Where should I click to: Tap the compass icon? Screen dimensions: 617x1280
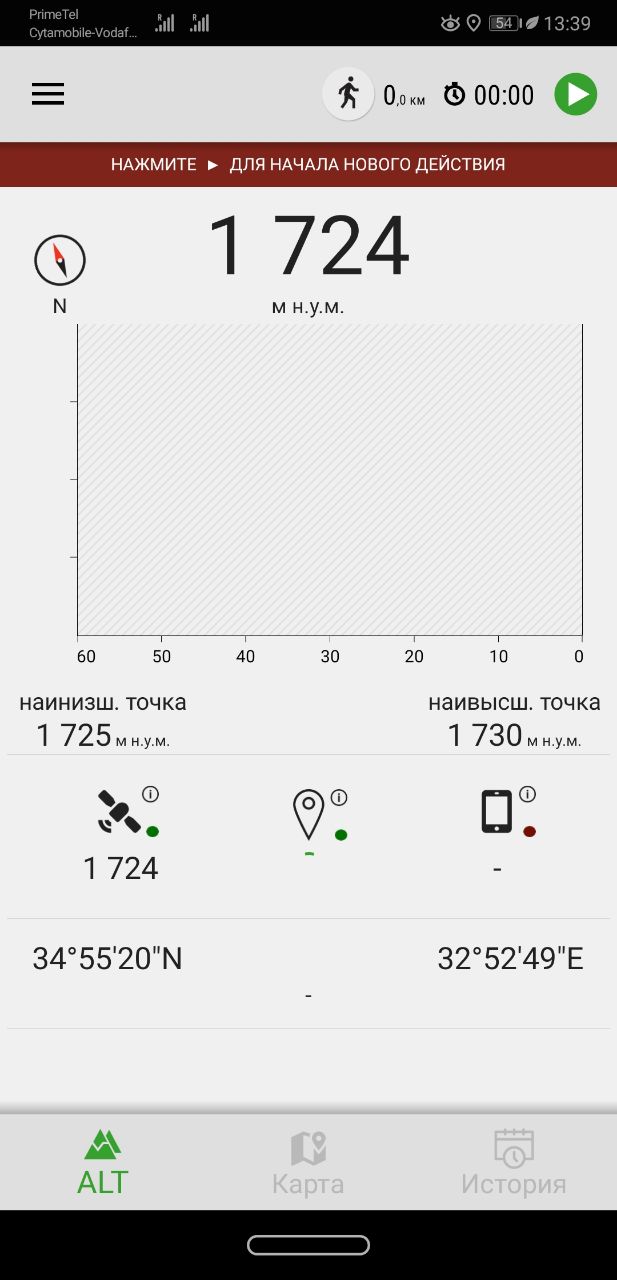pyautogui.click(x=60, y=261)
